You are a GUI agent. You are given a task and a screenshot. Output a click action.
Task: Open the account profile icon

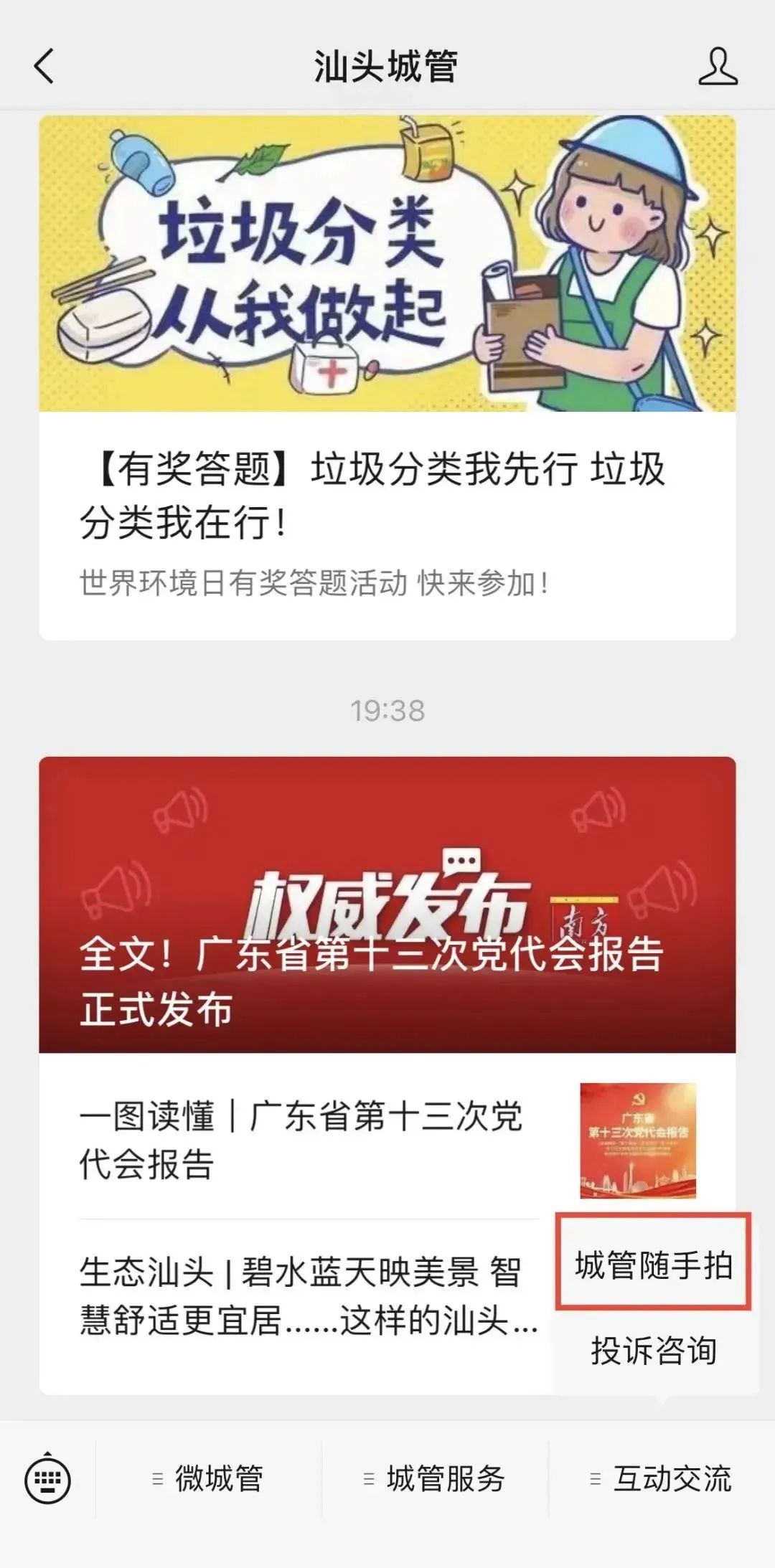pyautogui.click(x=718, y=67)
